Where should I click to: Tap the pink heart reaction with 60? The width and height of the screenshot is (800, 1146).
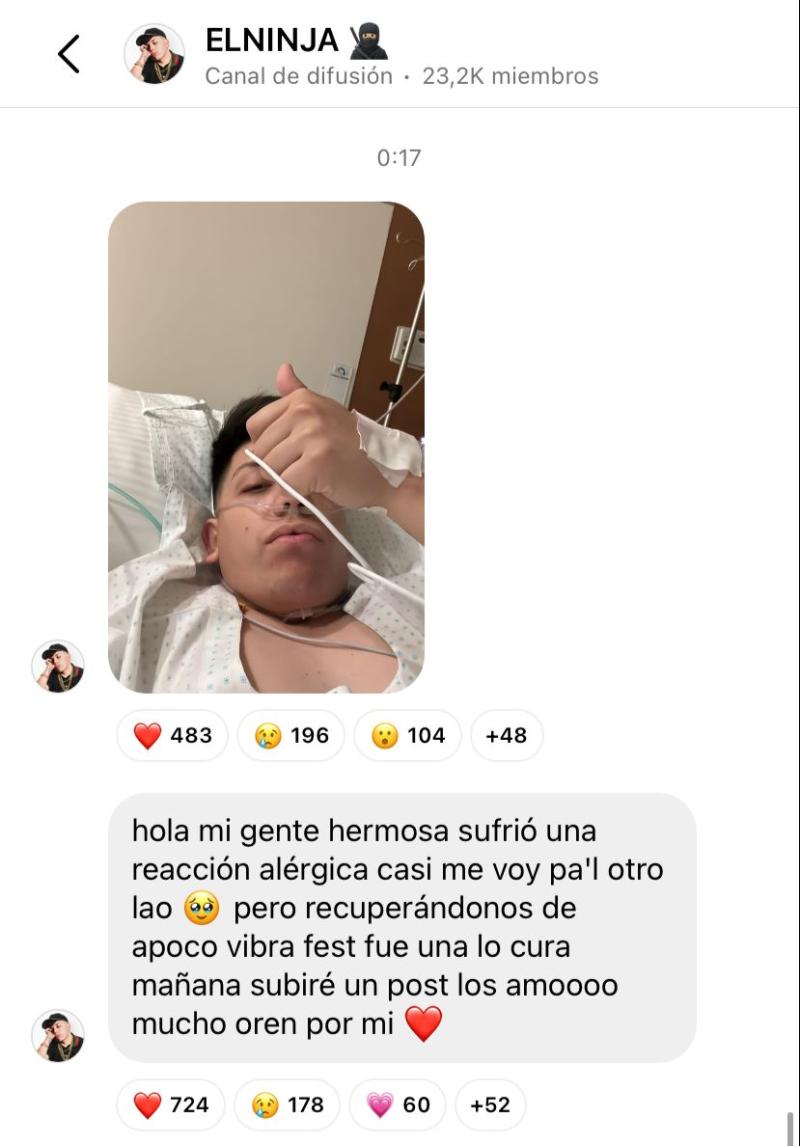point(397,1104)
